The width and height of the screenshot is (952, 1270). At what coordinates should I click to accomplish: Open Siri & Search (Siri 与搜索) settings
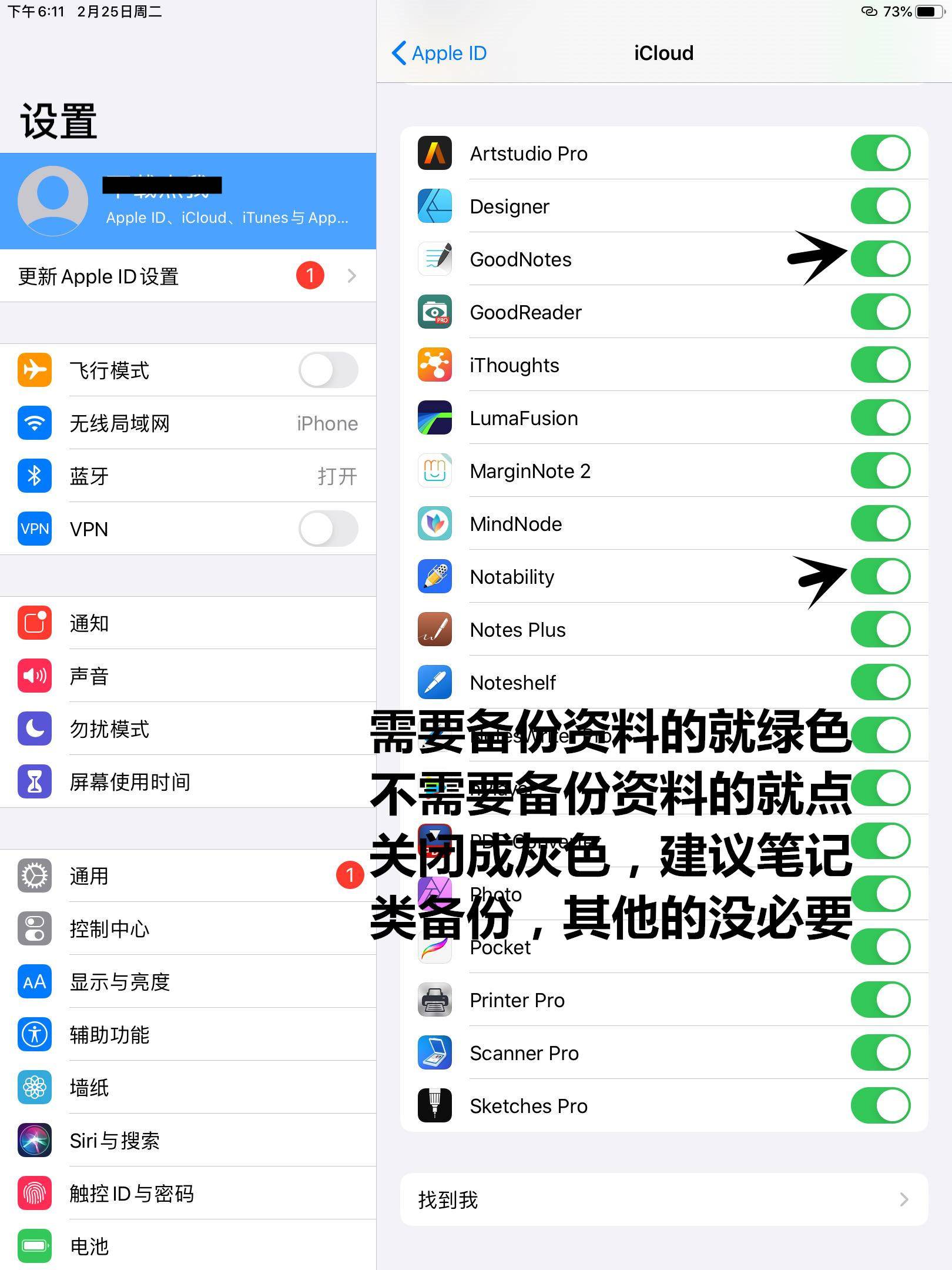coord(188,1141)
